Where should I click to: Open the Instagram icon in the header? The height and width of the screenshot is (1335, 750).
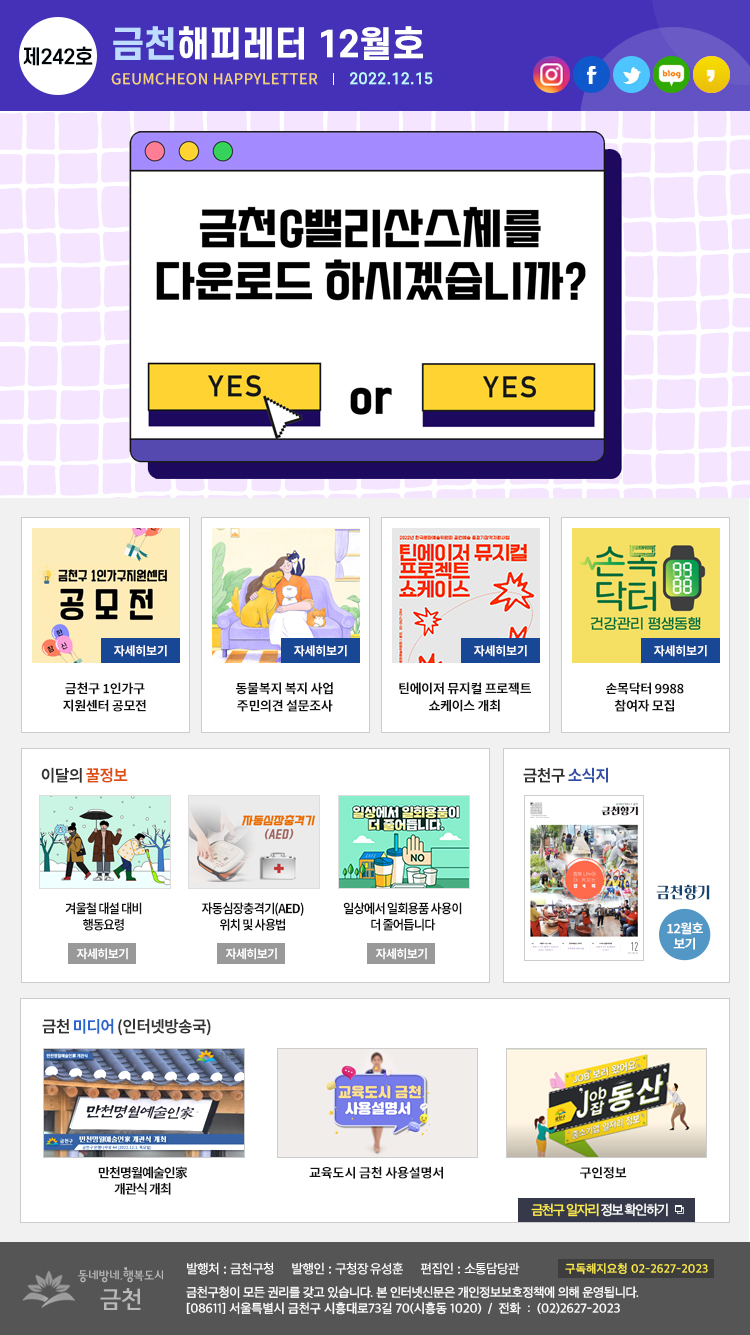point(551,75)
